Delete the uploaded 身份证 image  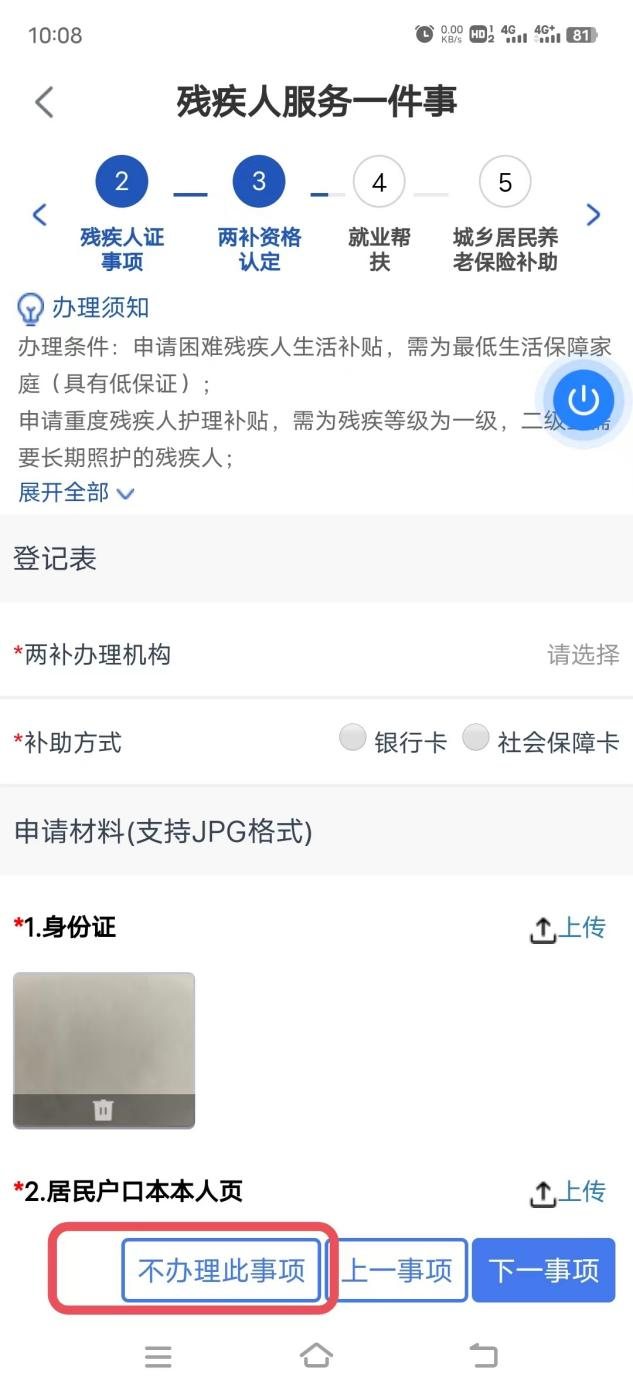[x=103, y=1110]
